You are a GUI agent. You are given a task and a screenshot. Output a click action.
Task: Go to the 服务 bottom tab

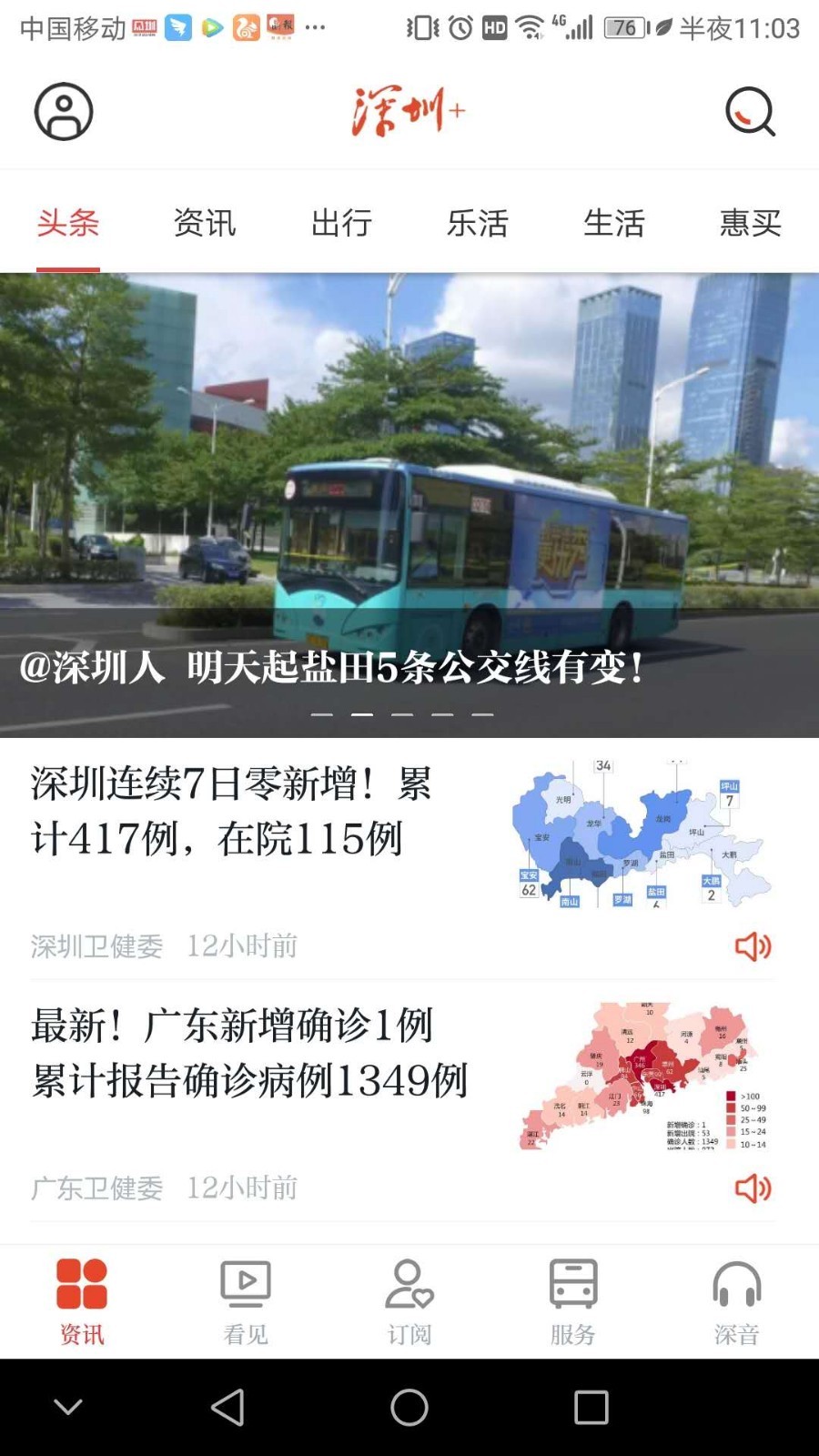click(573, 1301)
